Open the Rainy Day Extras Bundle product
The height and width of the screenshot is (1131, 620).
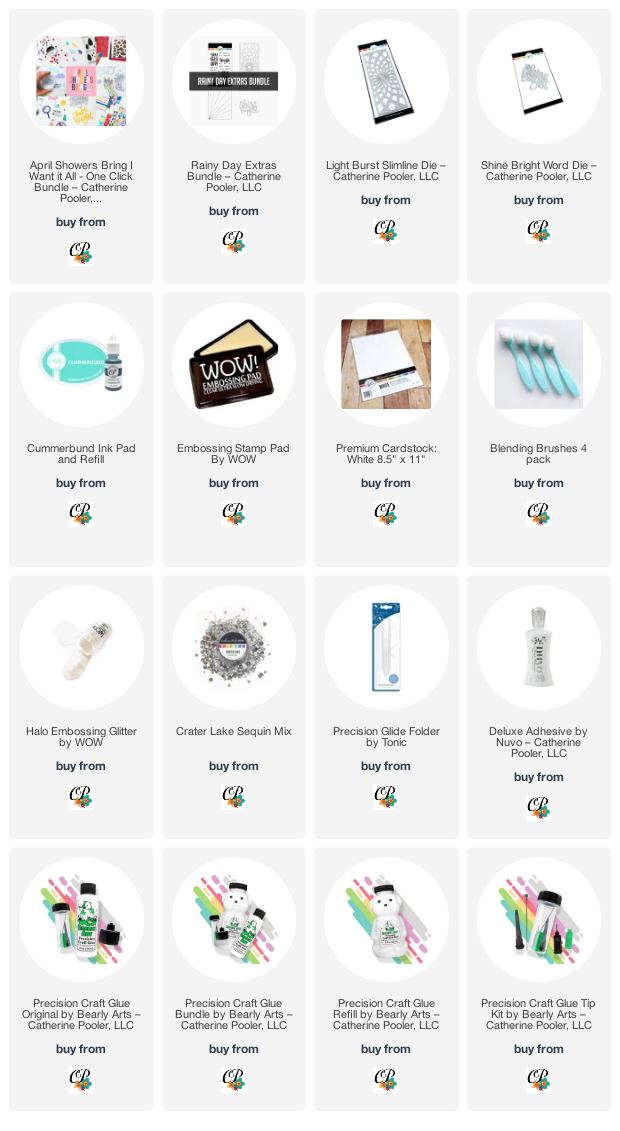(234, 146)
